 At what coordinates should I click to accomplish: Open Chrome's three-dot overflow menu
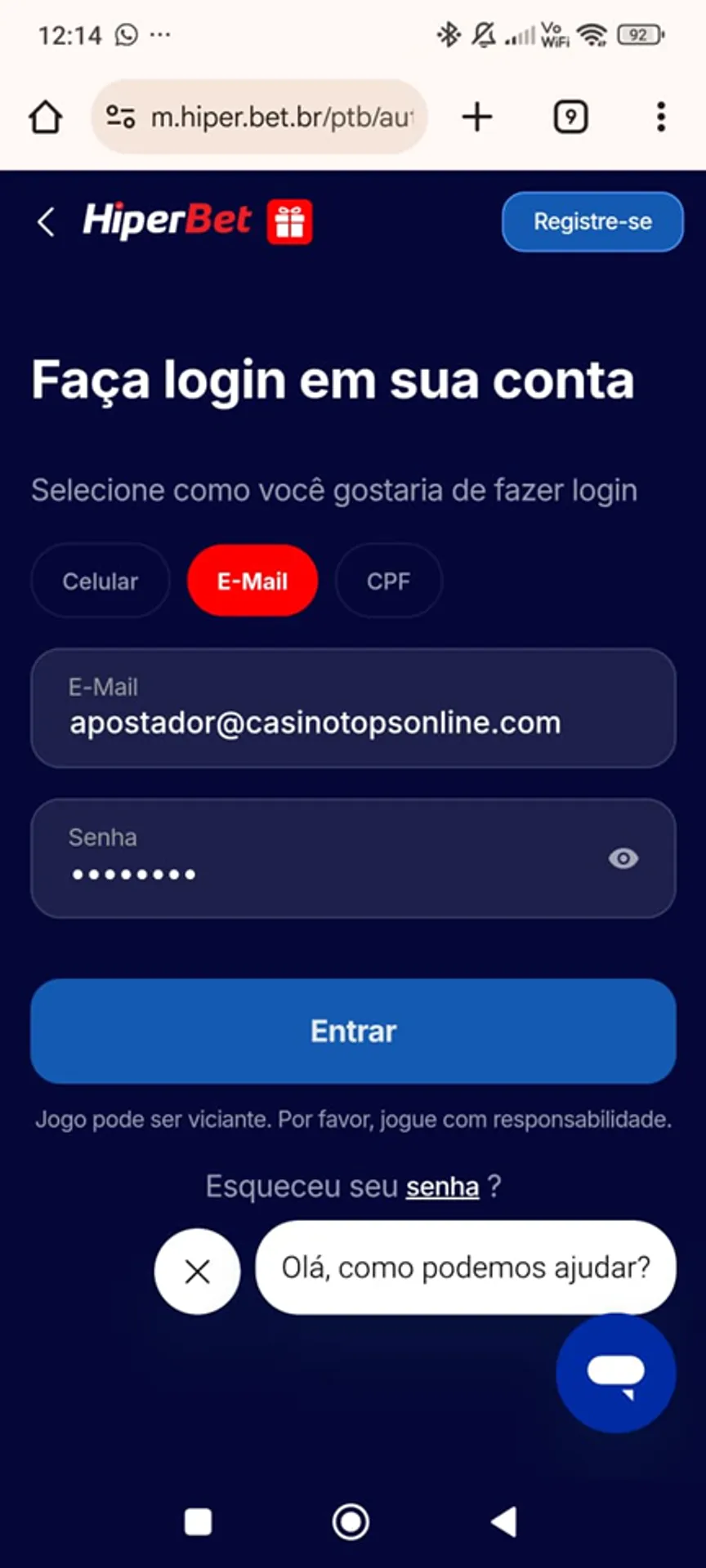pos(660,116)
